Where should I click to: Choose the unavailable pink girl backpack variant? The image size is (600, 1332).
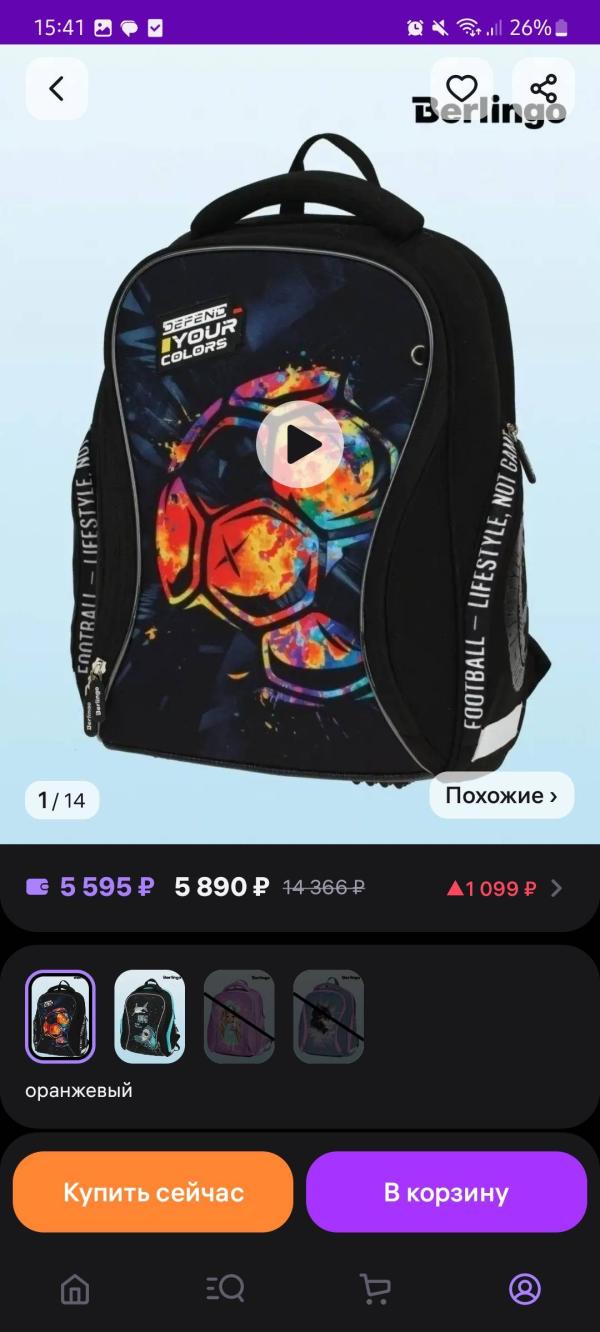[x=239, y=1016]
